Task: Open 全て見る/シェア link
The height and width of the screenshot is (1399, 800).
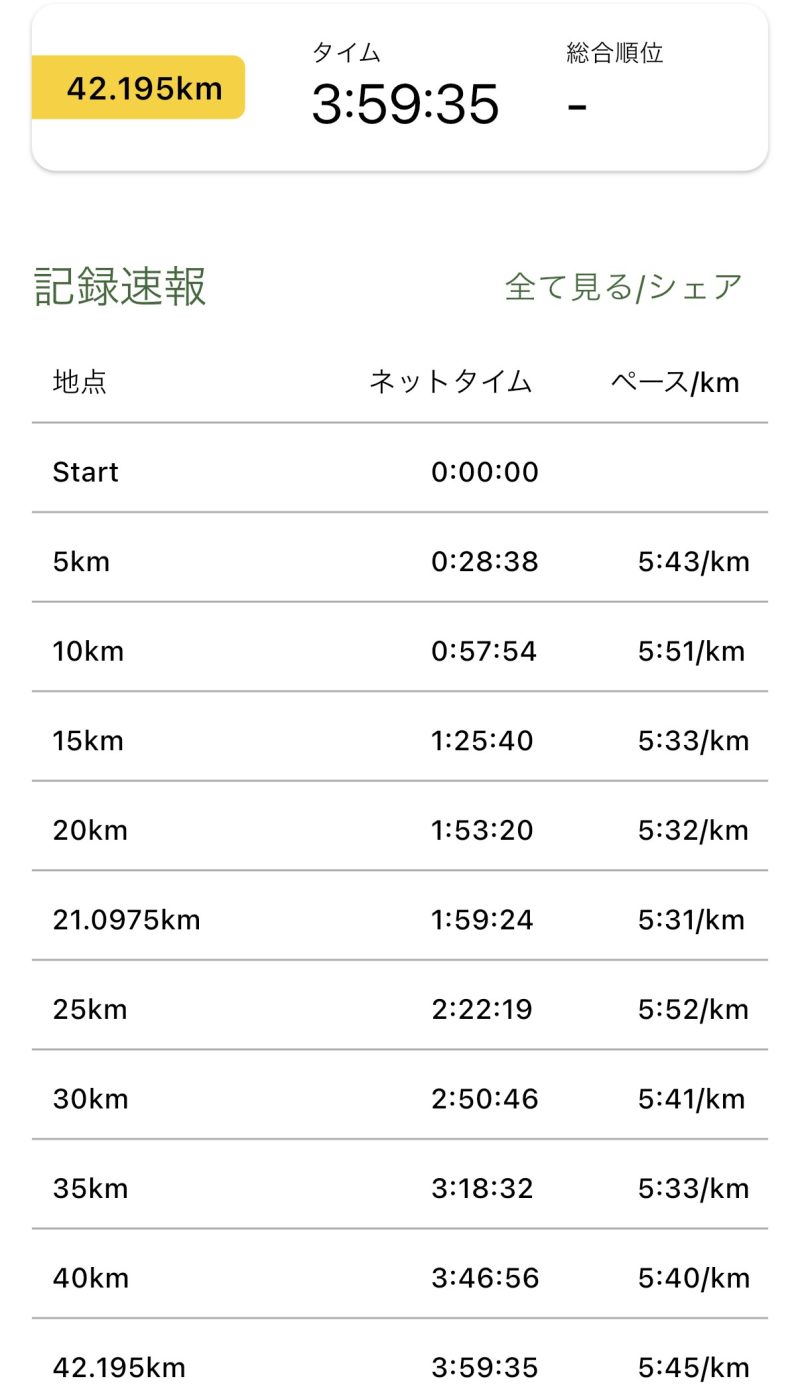Action: tap(623, 287)
